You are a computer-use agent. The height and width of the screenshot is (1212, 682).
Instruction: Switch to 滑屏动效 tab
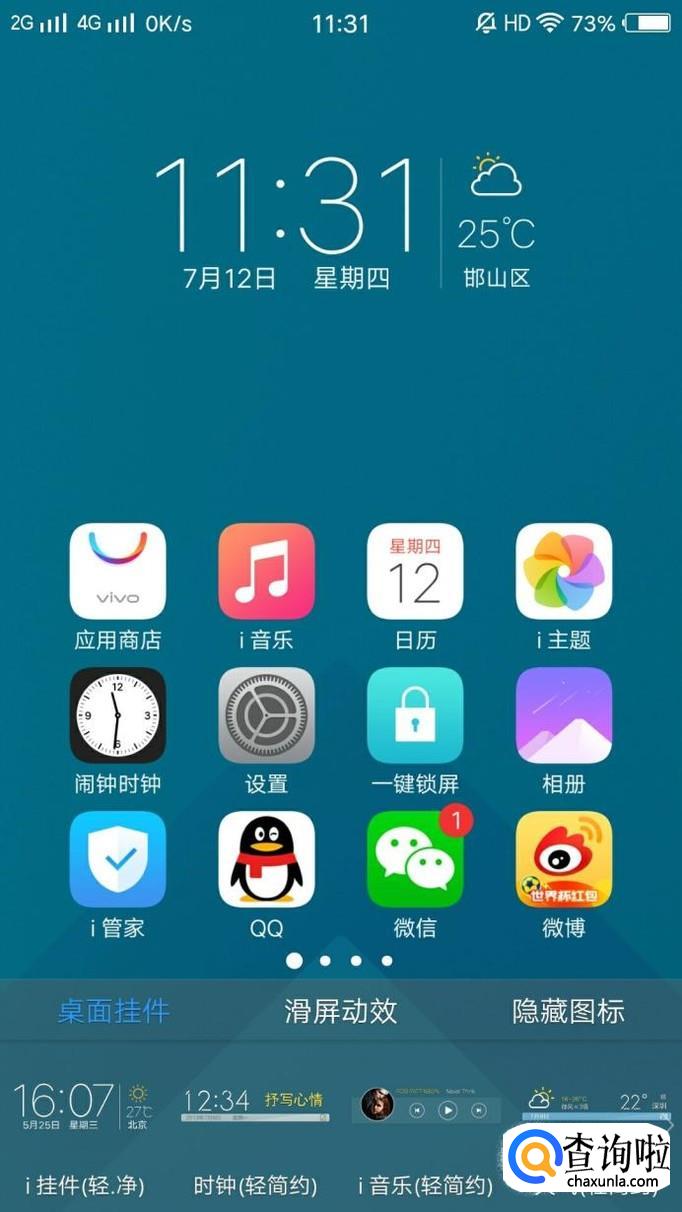(341, 1011)
